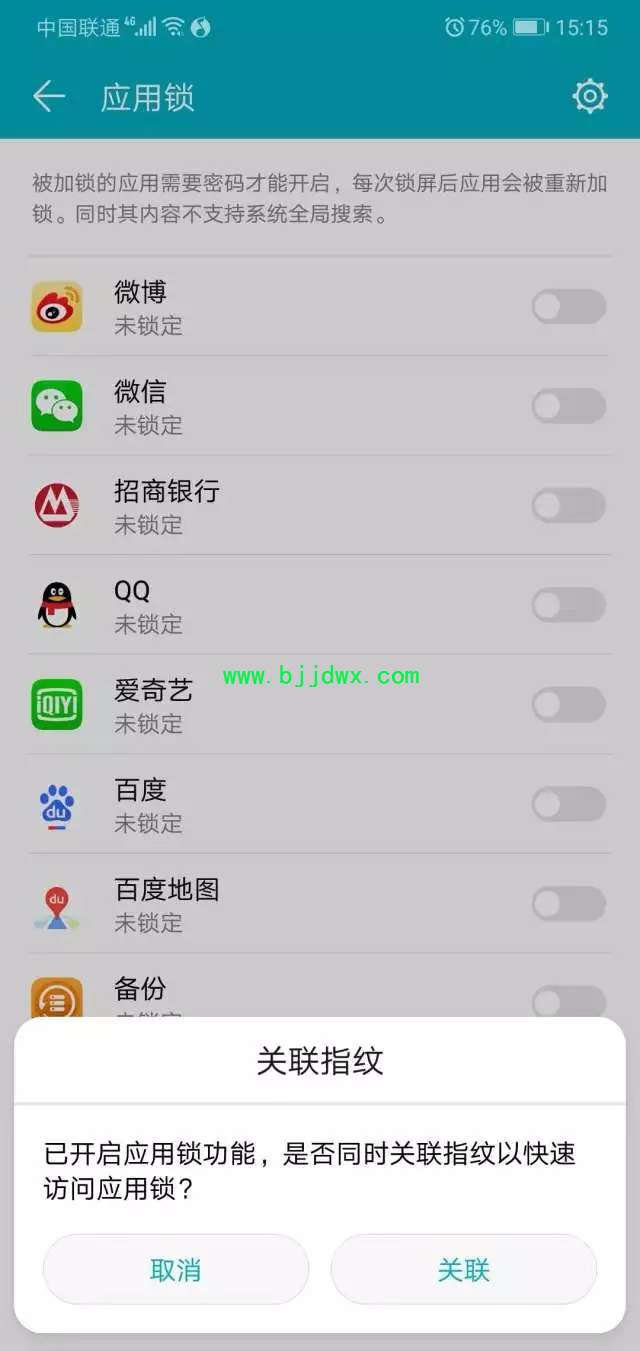Image resolution: width=640 pixels, height=1351 pixels.
Task: Toggle lock switch for 微信
Action: [569, 406]
